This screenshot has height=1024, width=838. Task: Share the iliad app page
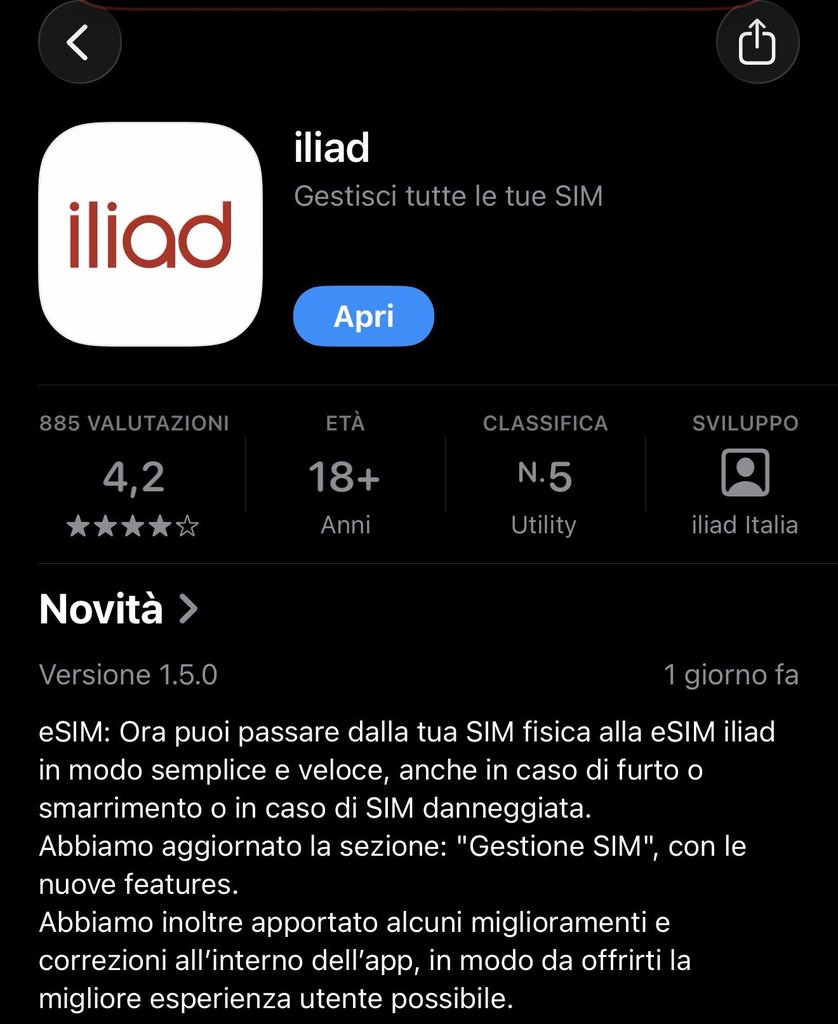757,42
